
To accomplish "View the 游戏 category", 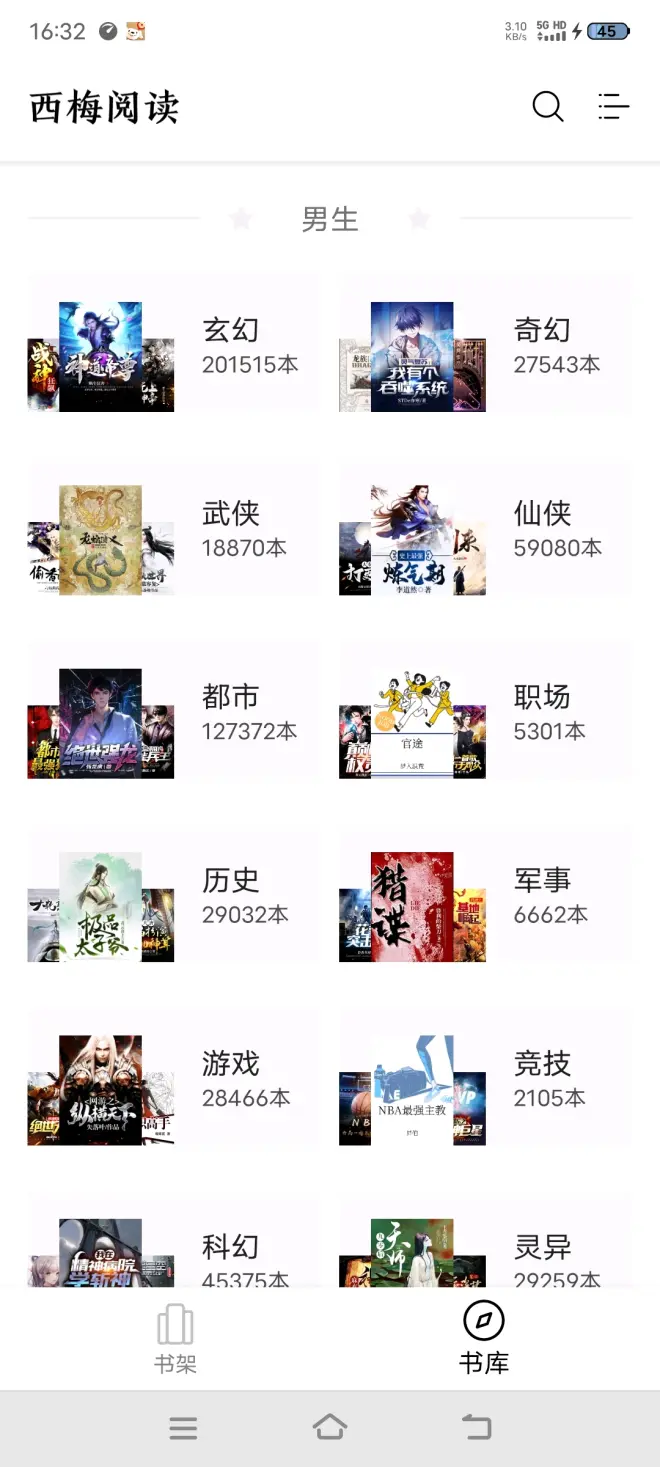I will pos(173,1078).
